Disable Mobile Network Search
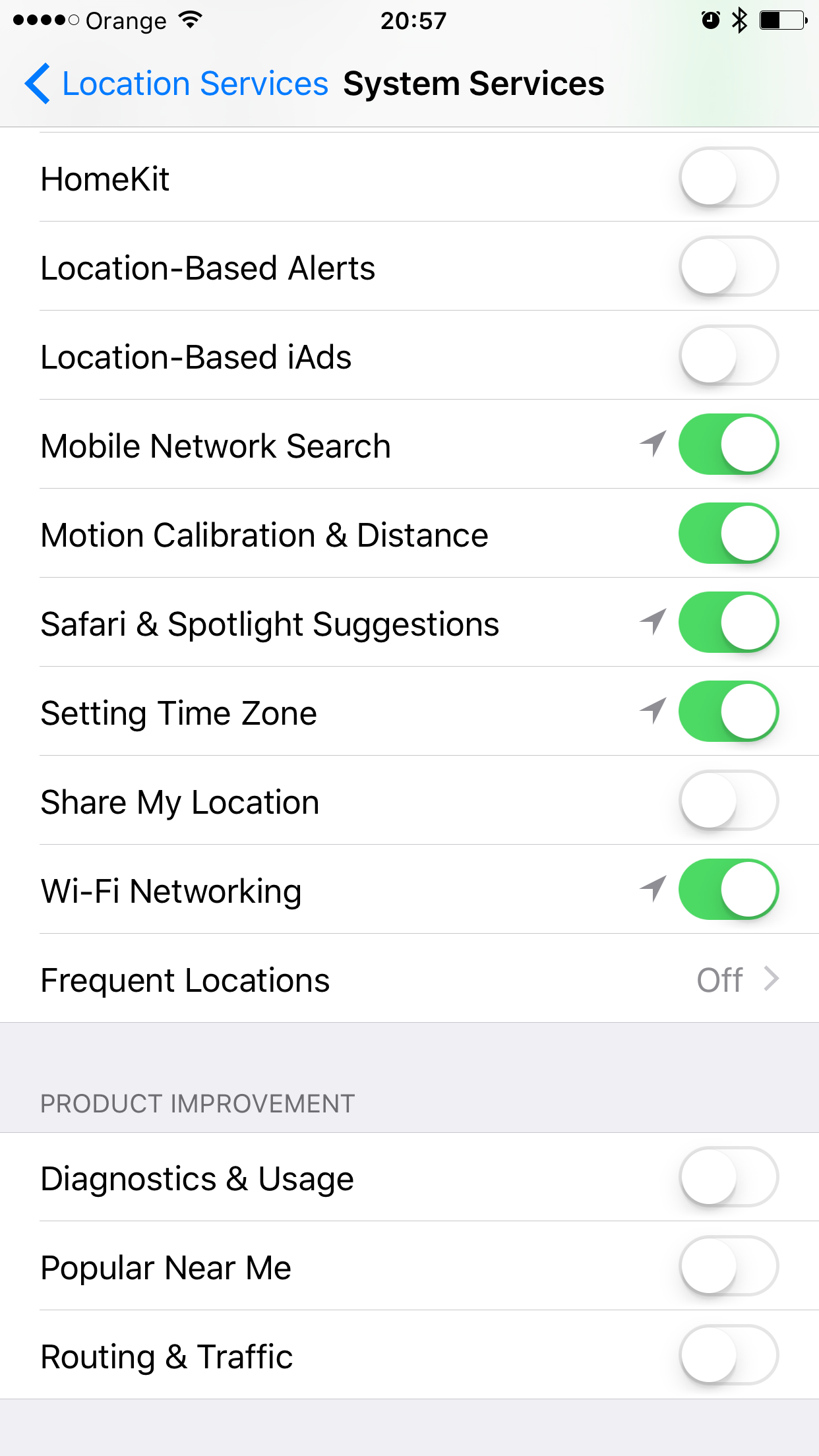The width and height of the screenshot is (819, 1456). point(729,444)
